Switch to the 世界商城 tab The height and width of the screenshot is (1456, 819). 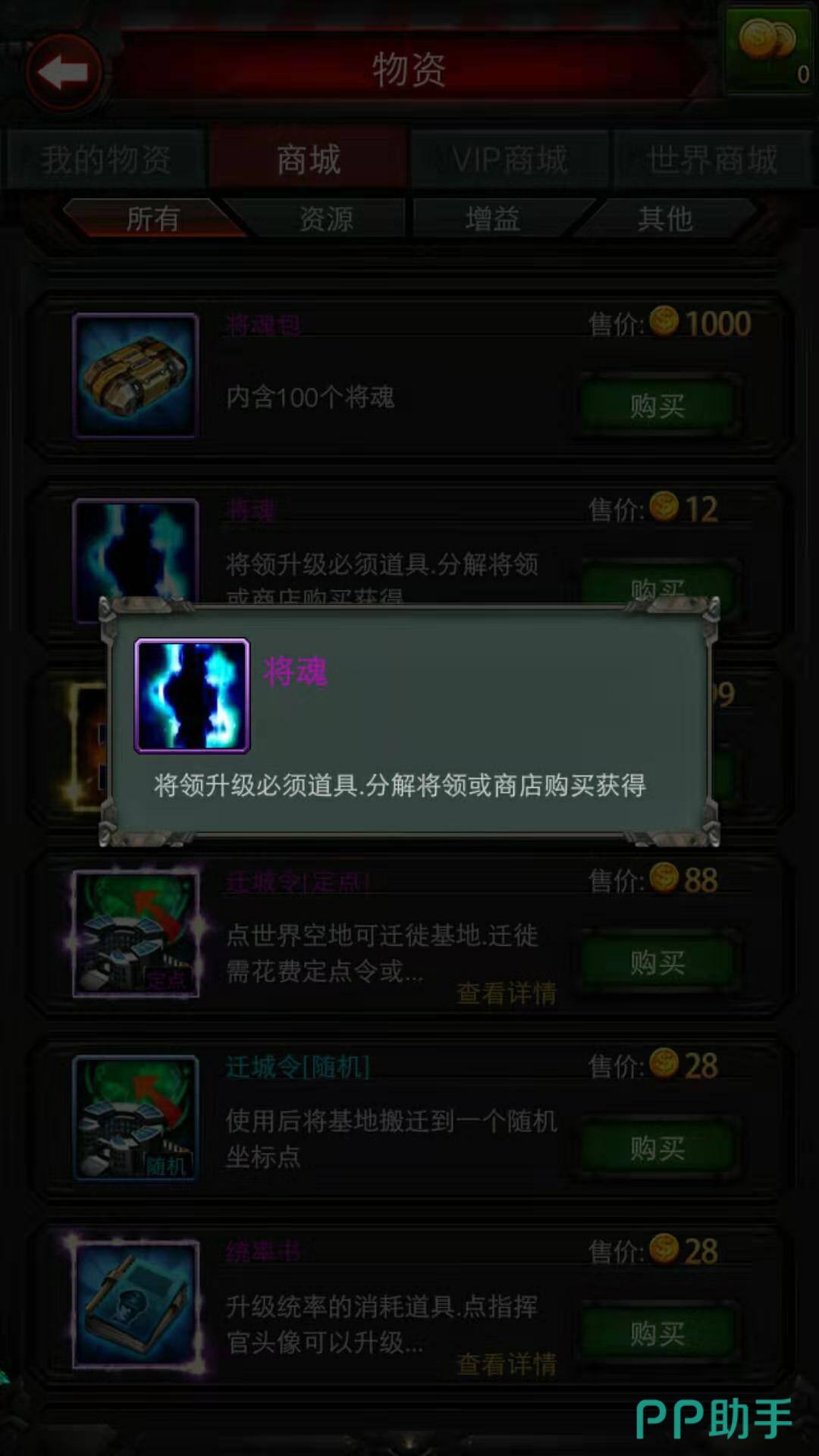tap(712, 160)
